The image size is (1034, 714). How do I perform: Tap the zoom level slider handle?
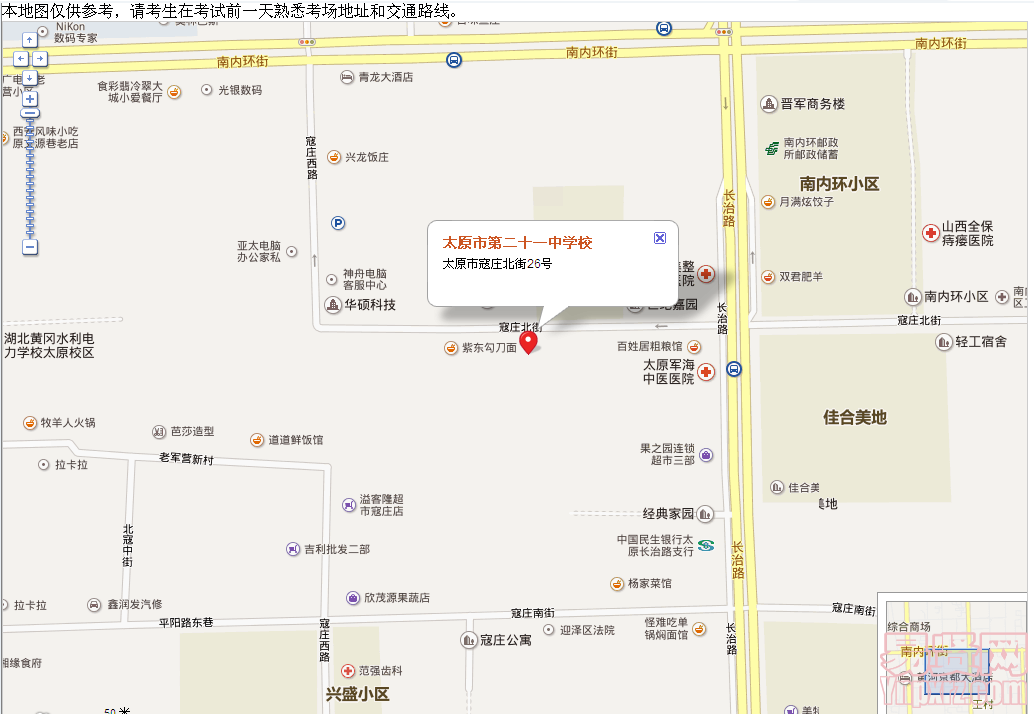[x=30, y=112]
